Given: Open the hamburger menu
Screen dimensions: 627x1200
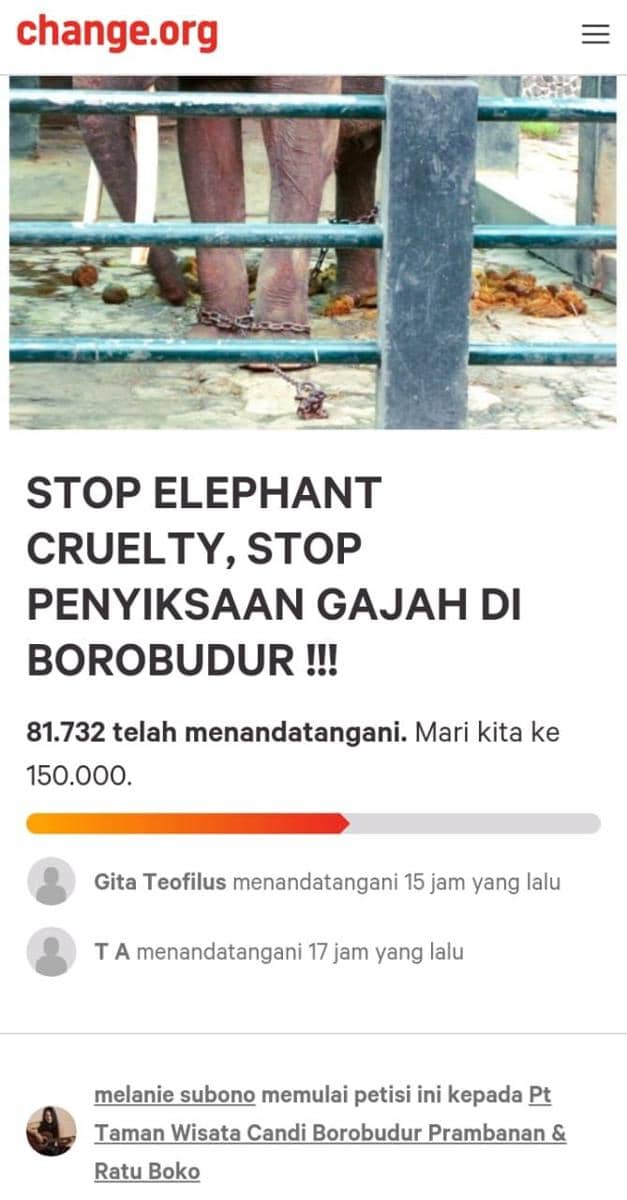Looking at the screenshot, I should (x=595, y=34).
